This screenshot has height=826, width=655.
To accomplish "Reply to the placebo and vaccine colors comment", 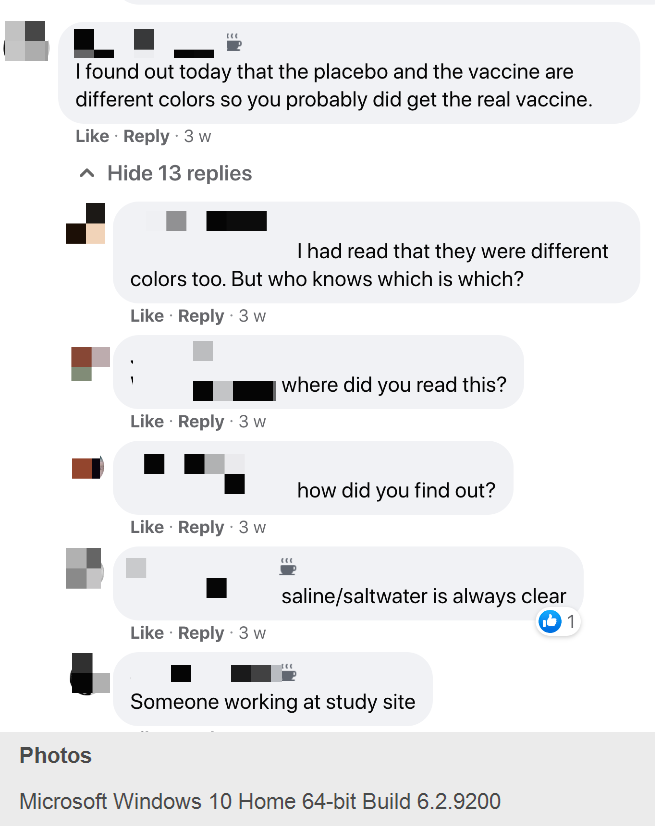I will tap(146, 136).
